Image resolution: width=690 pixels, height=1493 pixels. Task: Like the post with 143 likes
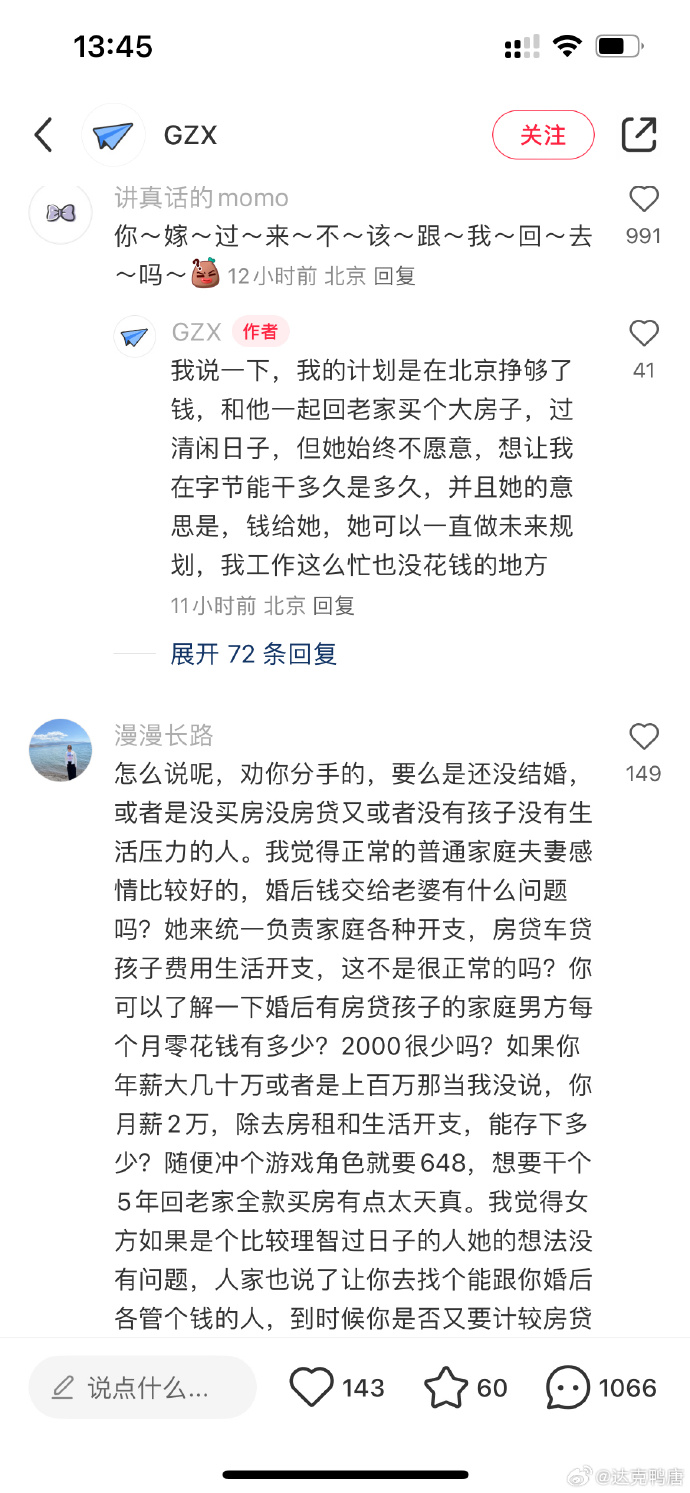point(311,1387)
